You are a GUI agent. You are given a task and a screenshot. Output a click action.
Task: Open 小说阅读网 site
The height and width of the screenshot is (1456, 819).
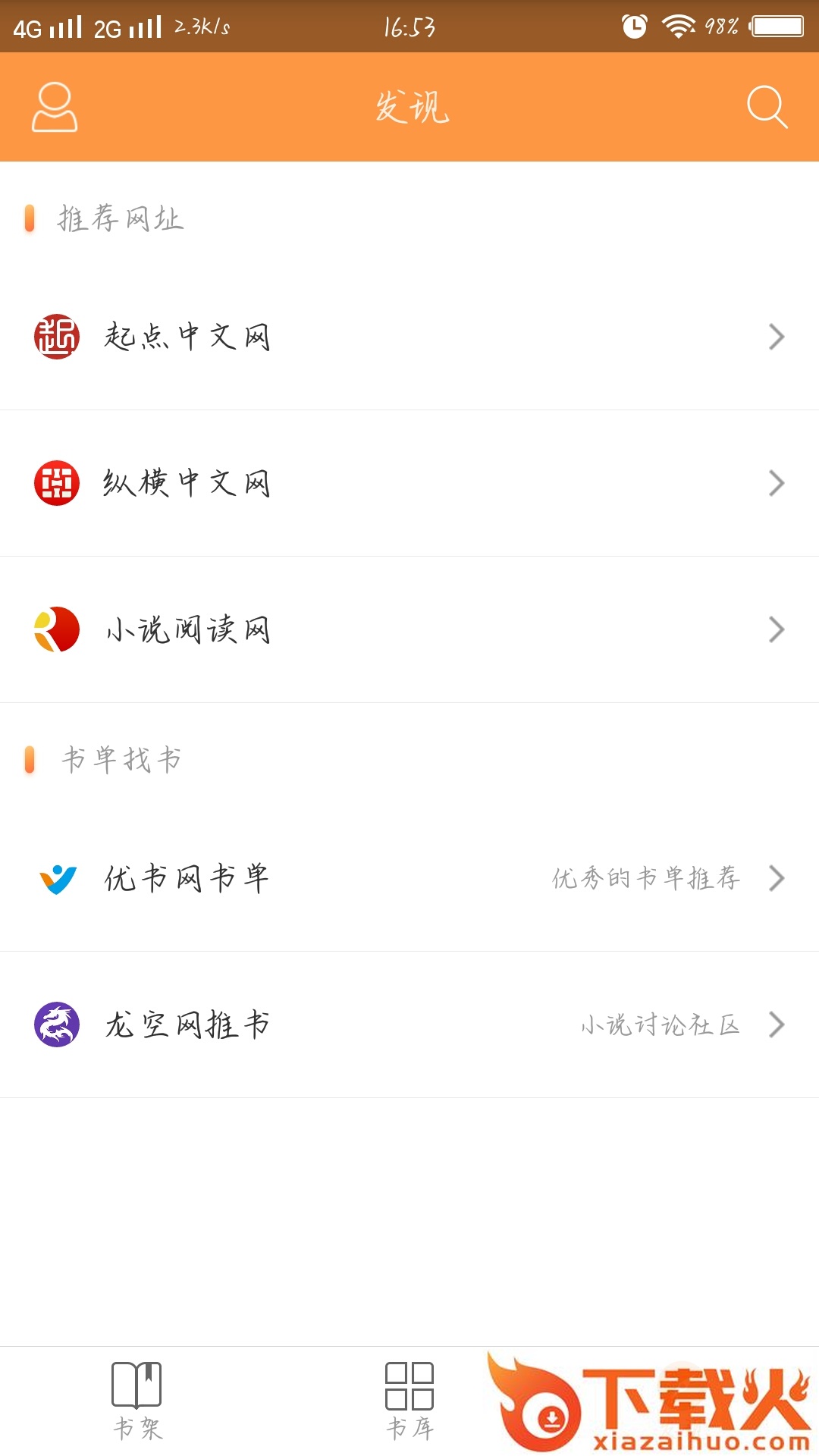point(409,629)
